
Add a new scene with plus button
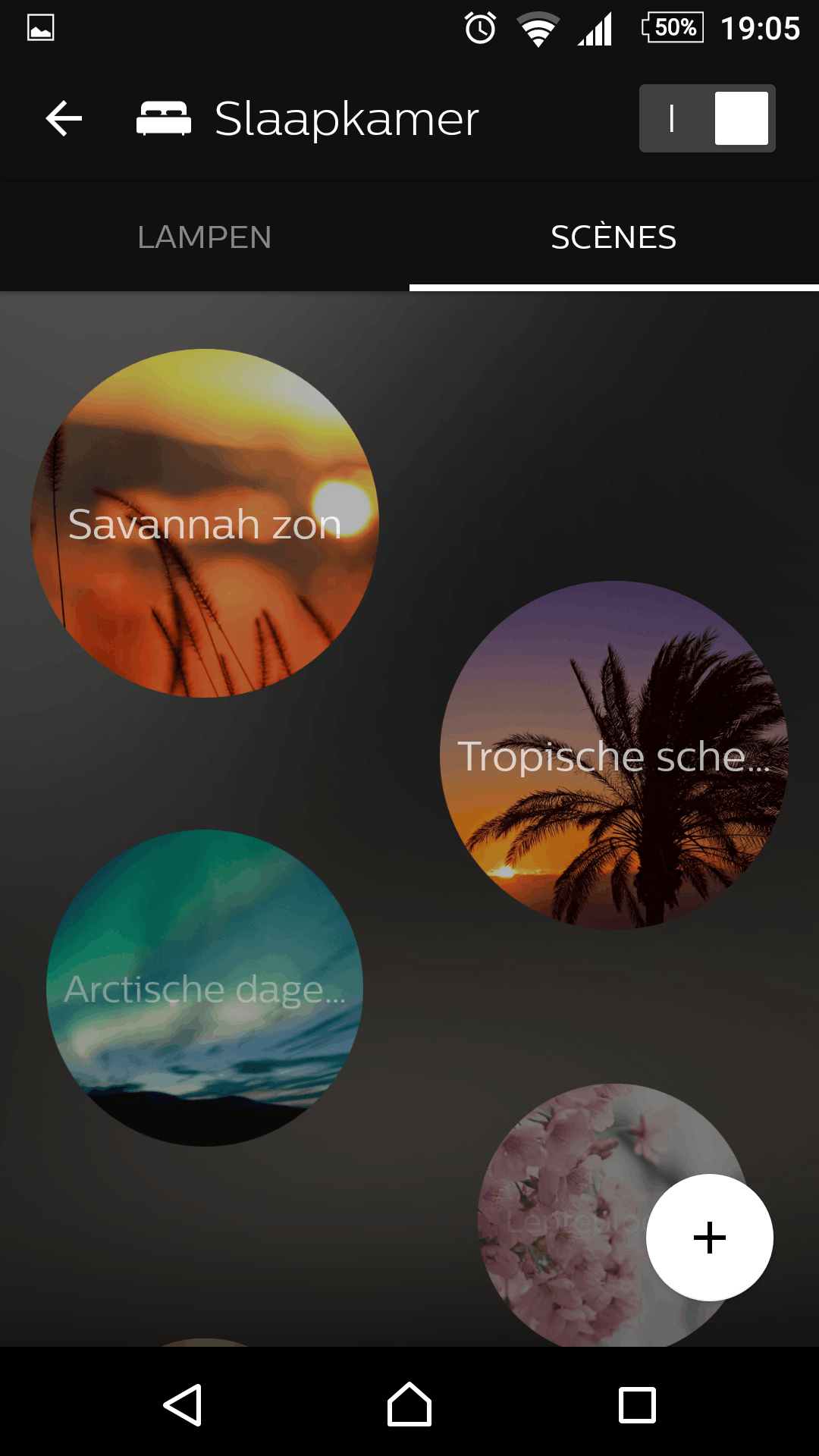pos(710,1238)
